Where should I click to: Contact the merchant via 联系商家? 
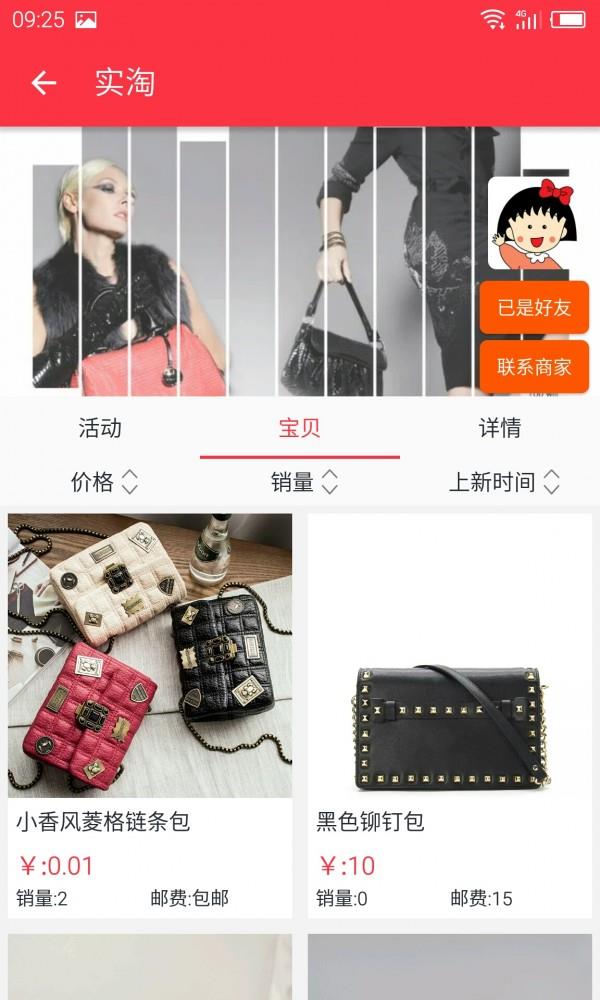point(534,367)
